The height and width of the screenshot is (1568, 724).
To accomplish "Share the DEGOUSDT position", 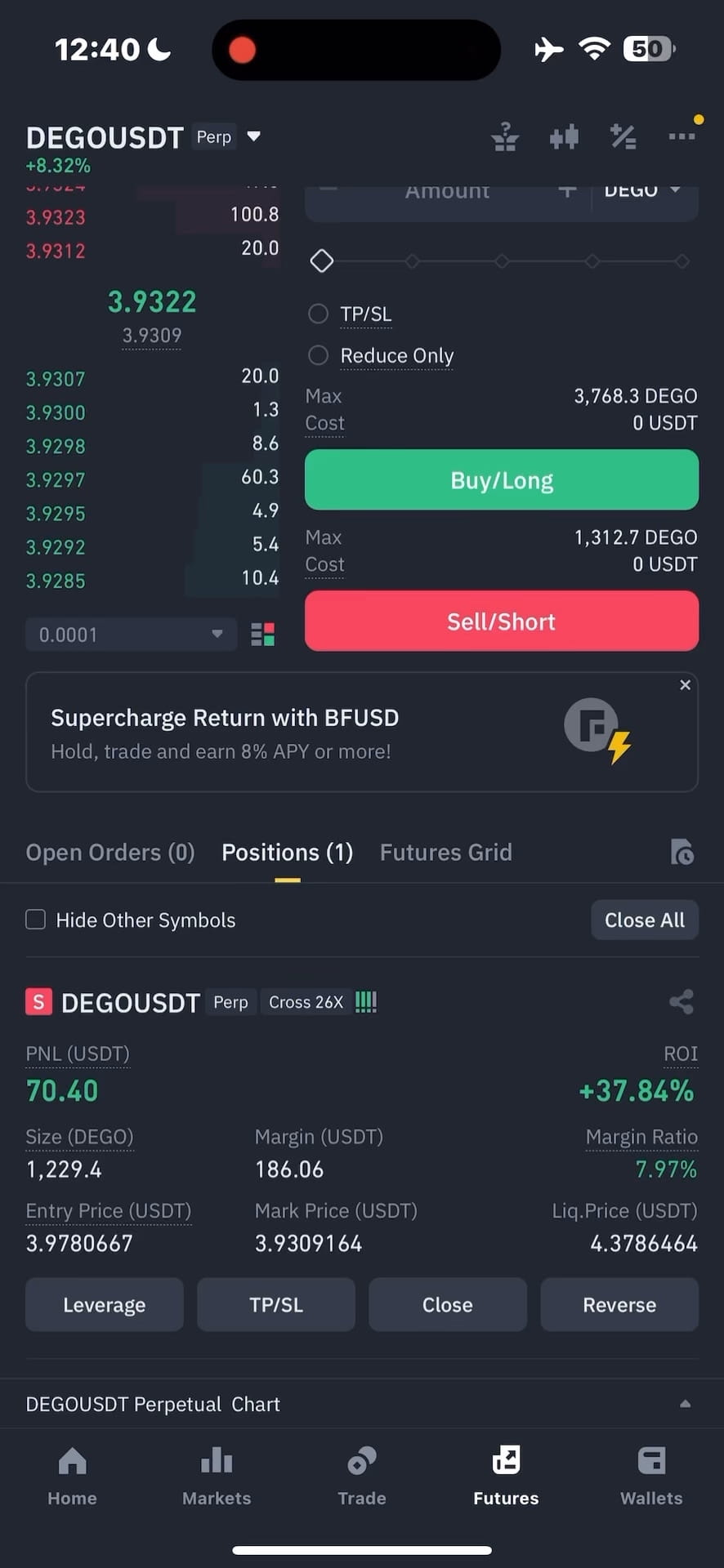I will click(682, 1002).
